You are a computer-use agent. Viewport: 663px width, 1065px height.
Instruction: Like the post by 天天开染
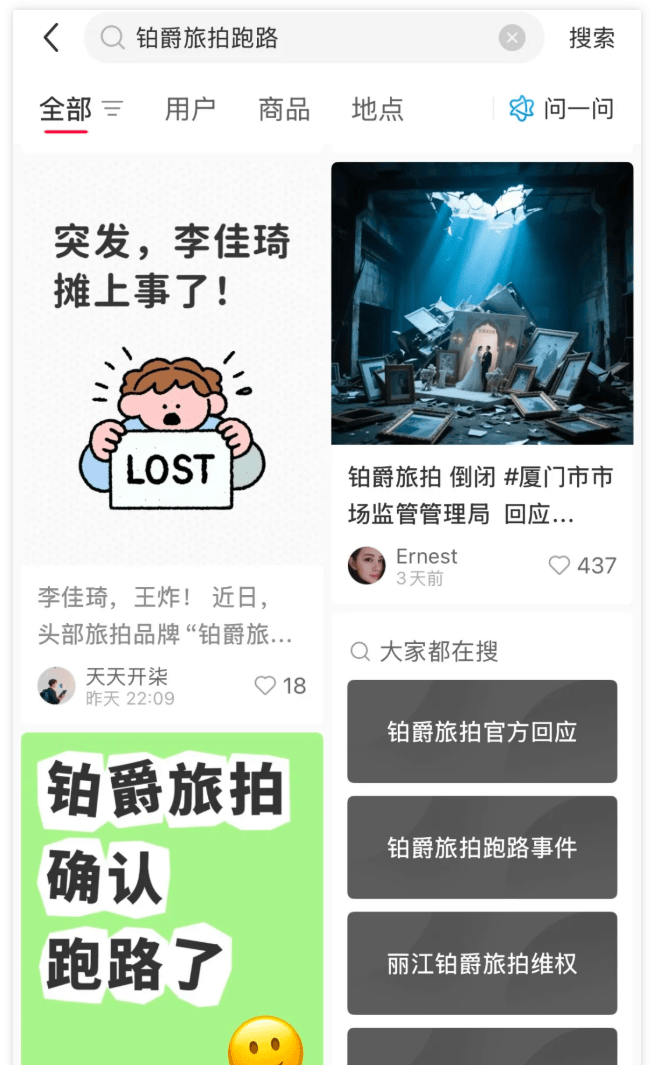(x=265, y=685)
